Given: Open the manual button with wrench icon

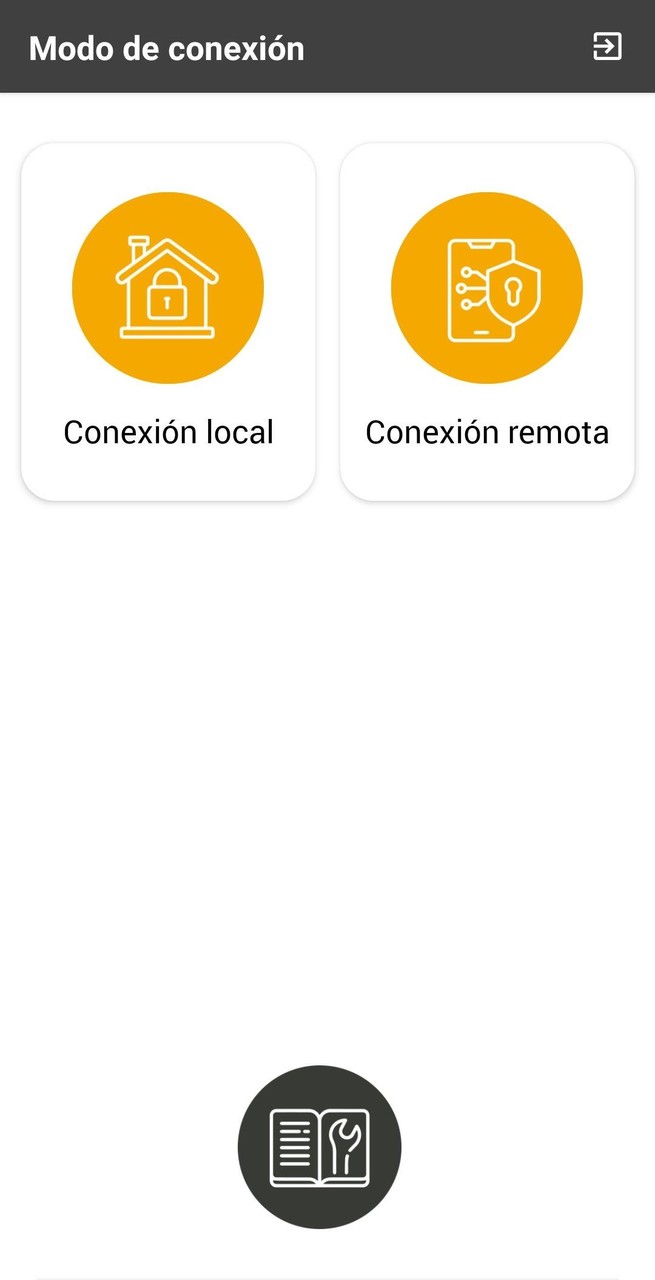Looking at the screenshot, I should click(x=319, y=1147).
